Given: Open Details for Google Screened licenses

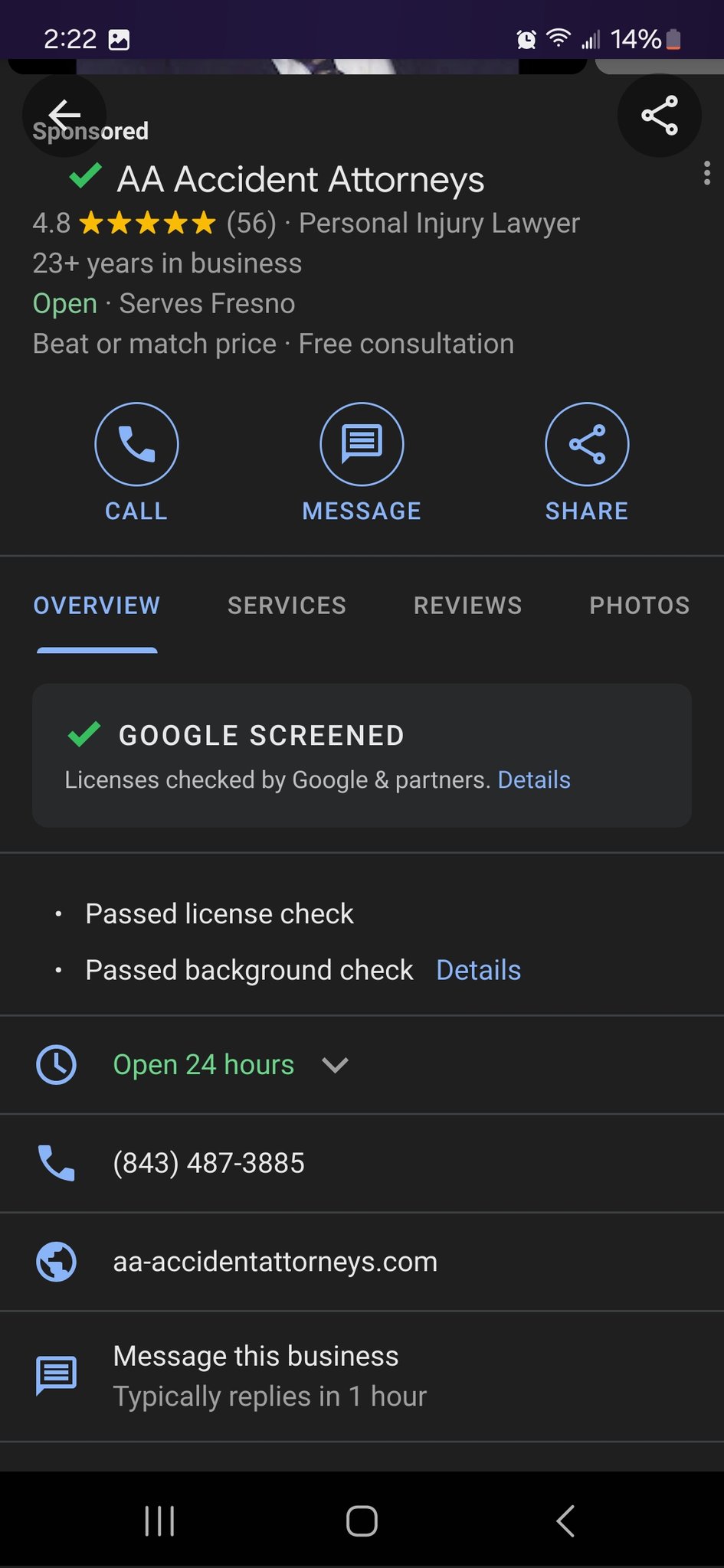Looking at the screenshot, I should coord(534,779).
